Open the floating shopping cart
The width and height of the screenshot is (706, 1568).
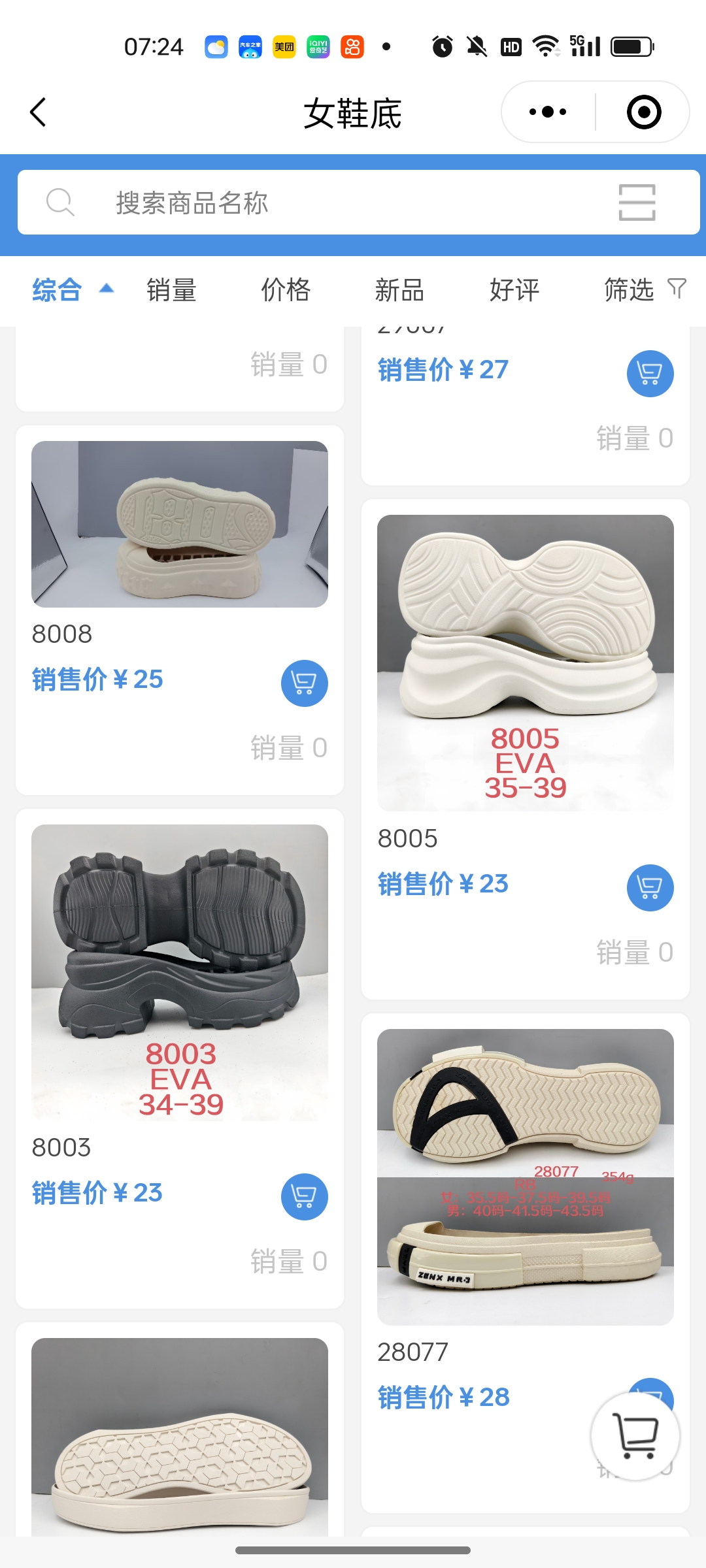[635, 1436]
